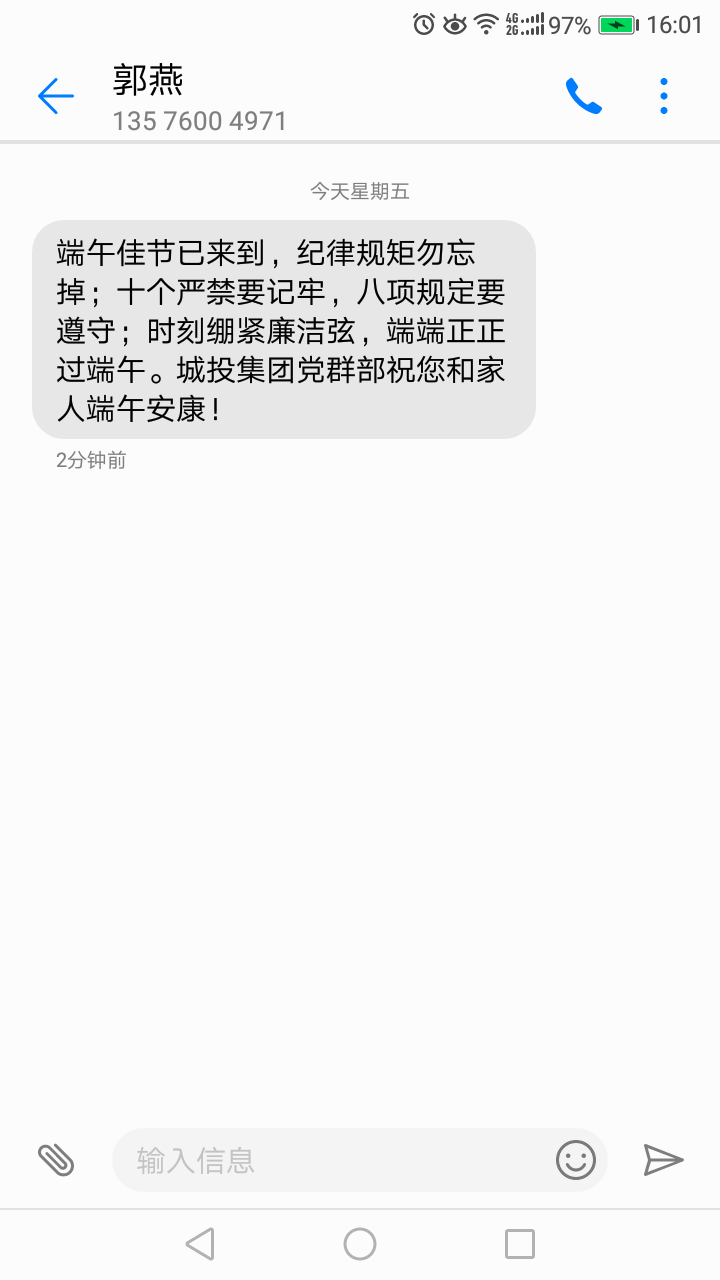This screenshot has height=1280, width=720.
Task: Tap the 输入信息 message input field
Action: [300, 1160]
